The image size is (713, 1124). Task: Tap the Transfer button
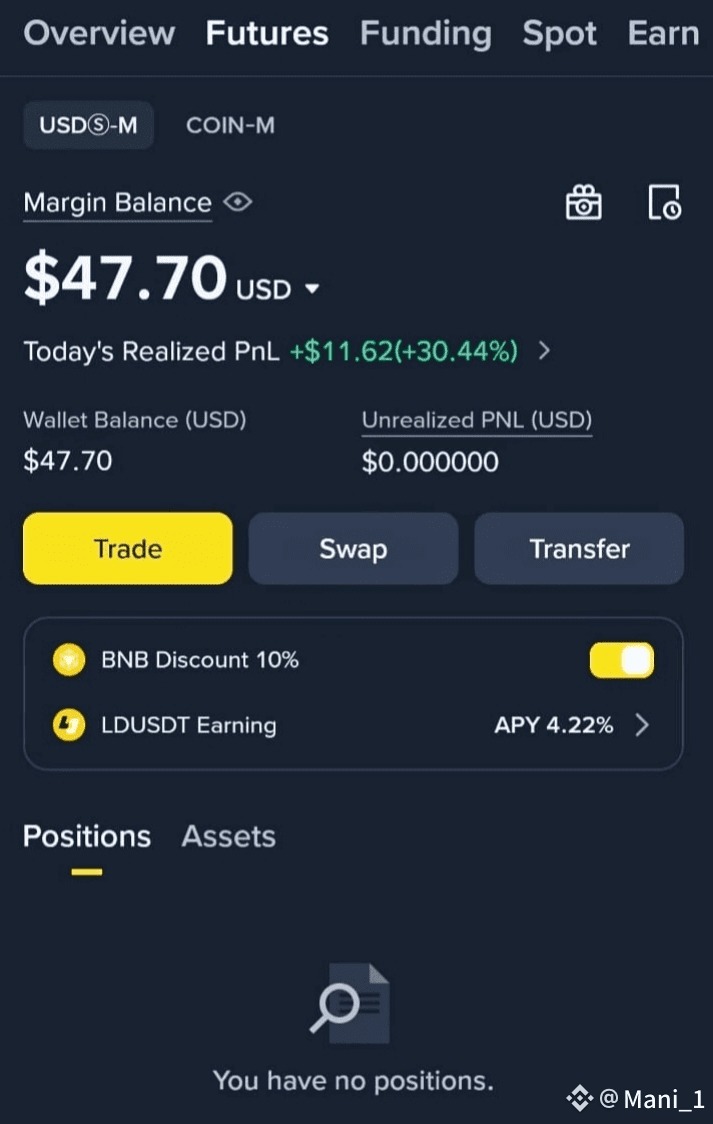click(x=579, y=548)
